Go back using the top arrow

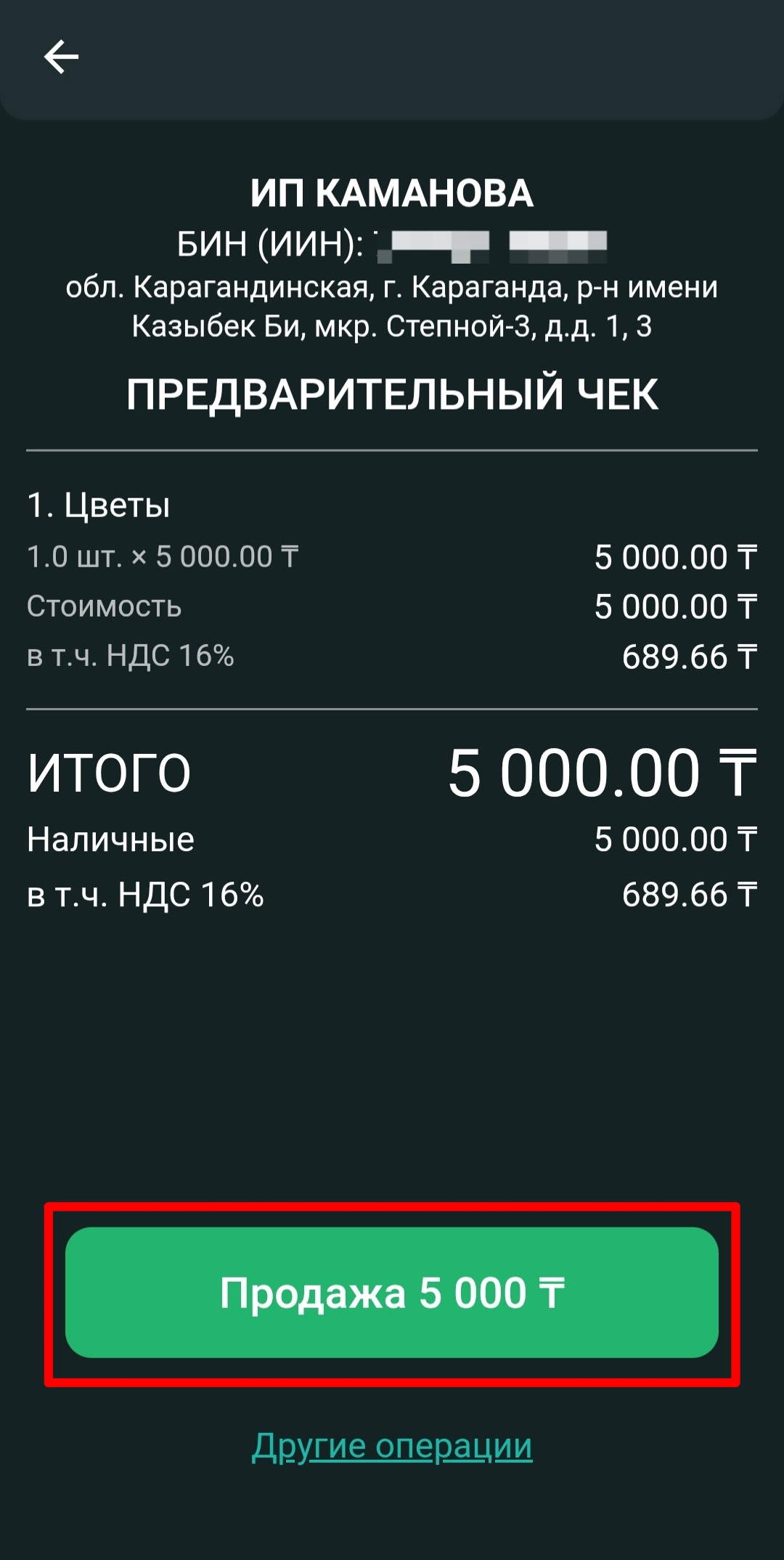(61, 57)
